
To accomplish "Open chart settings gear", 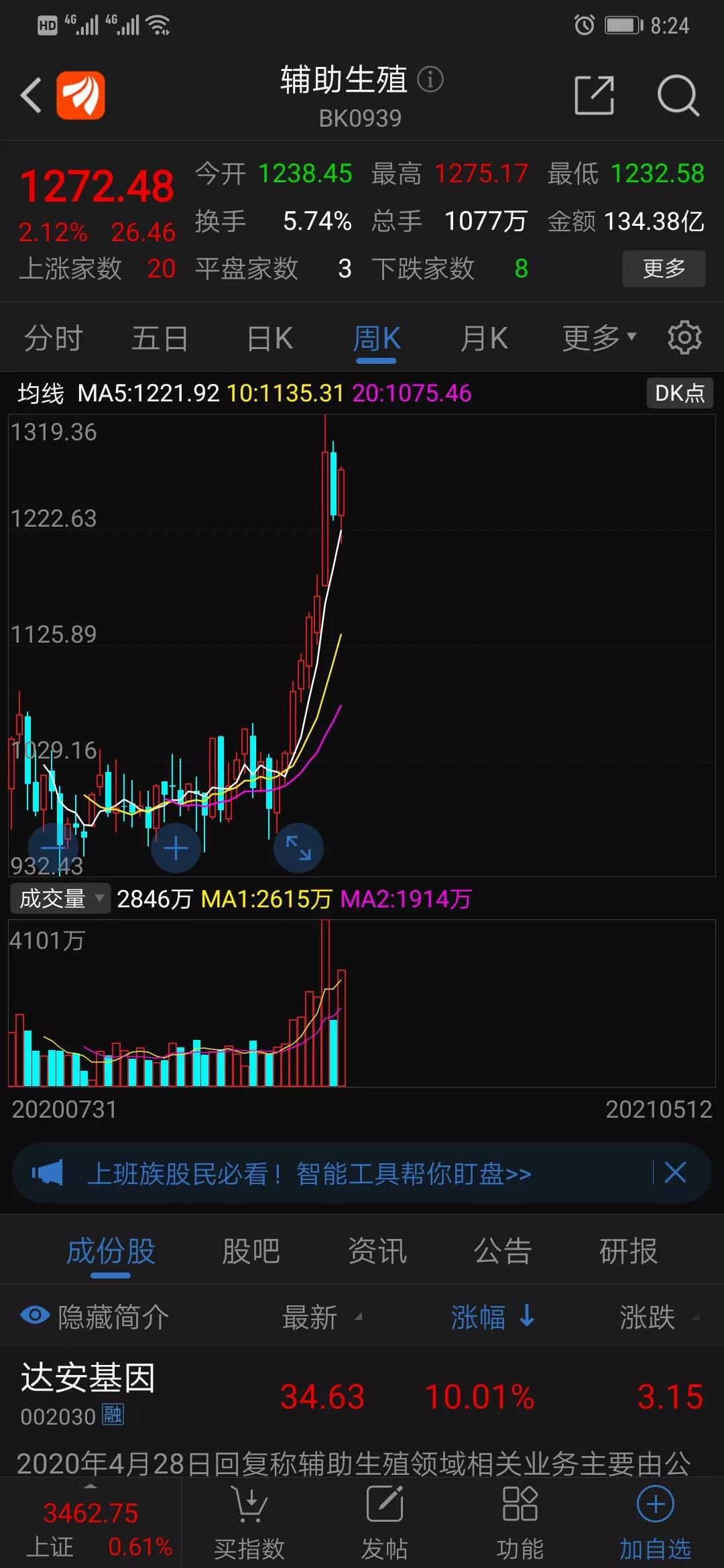I will coord(684,337).
